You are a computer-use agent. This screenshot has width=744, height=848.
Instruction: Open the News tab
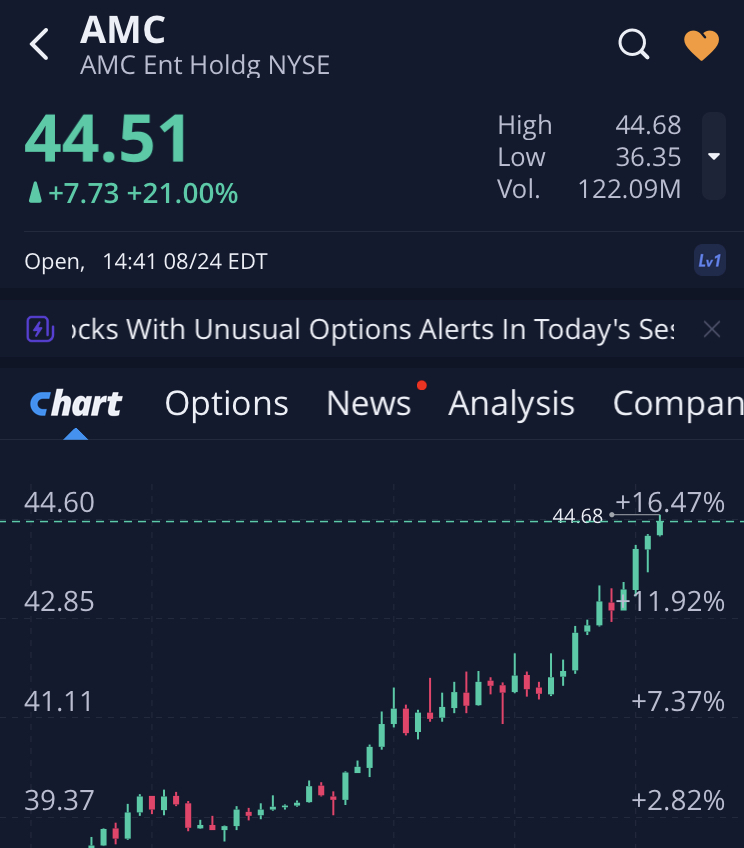click(x=368, y=403)
